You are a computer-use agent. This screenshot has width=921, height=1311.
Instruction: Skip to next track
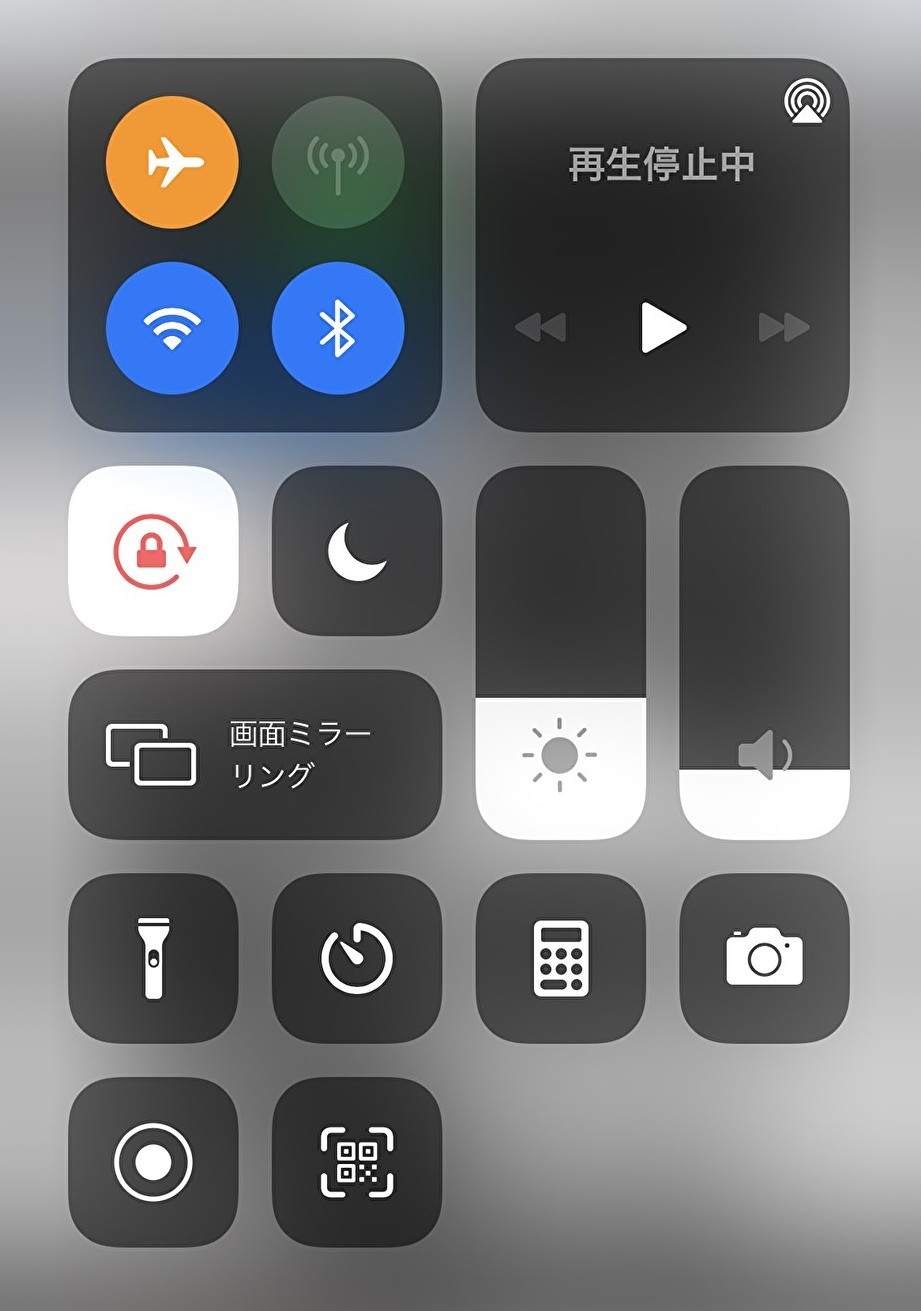784,327
